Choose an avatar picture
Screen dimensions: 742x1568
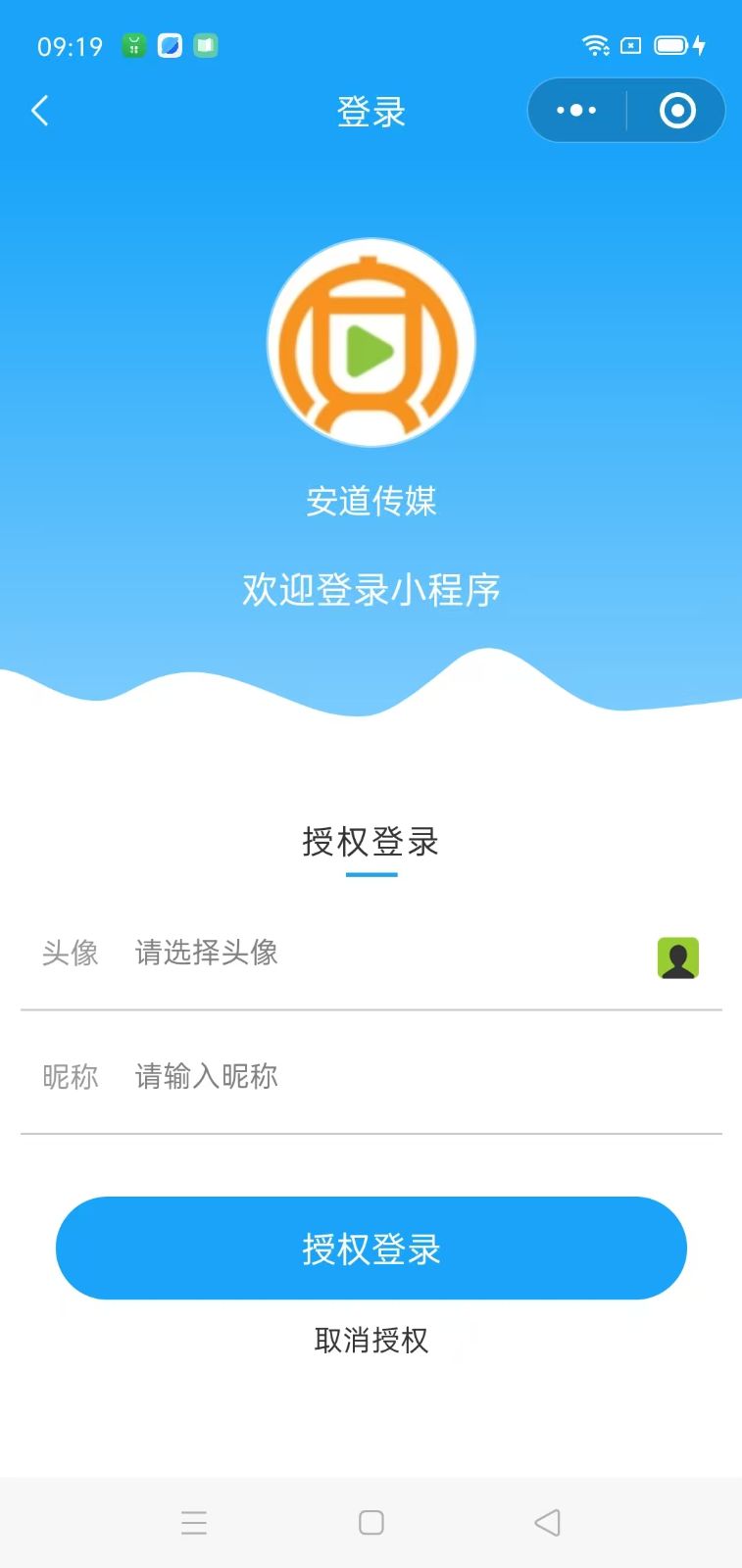coord(677,957)
